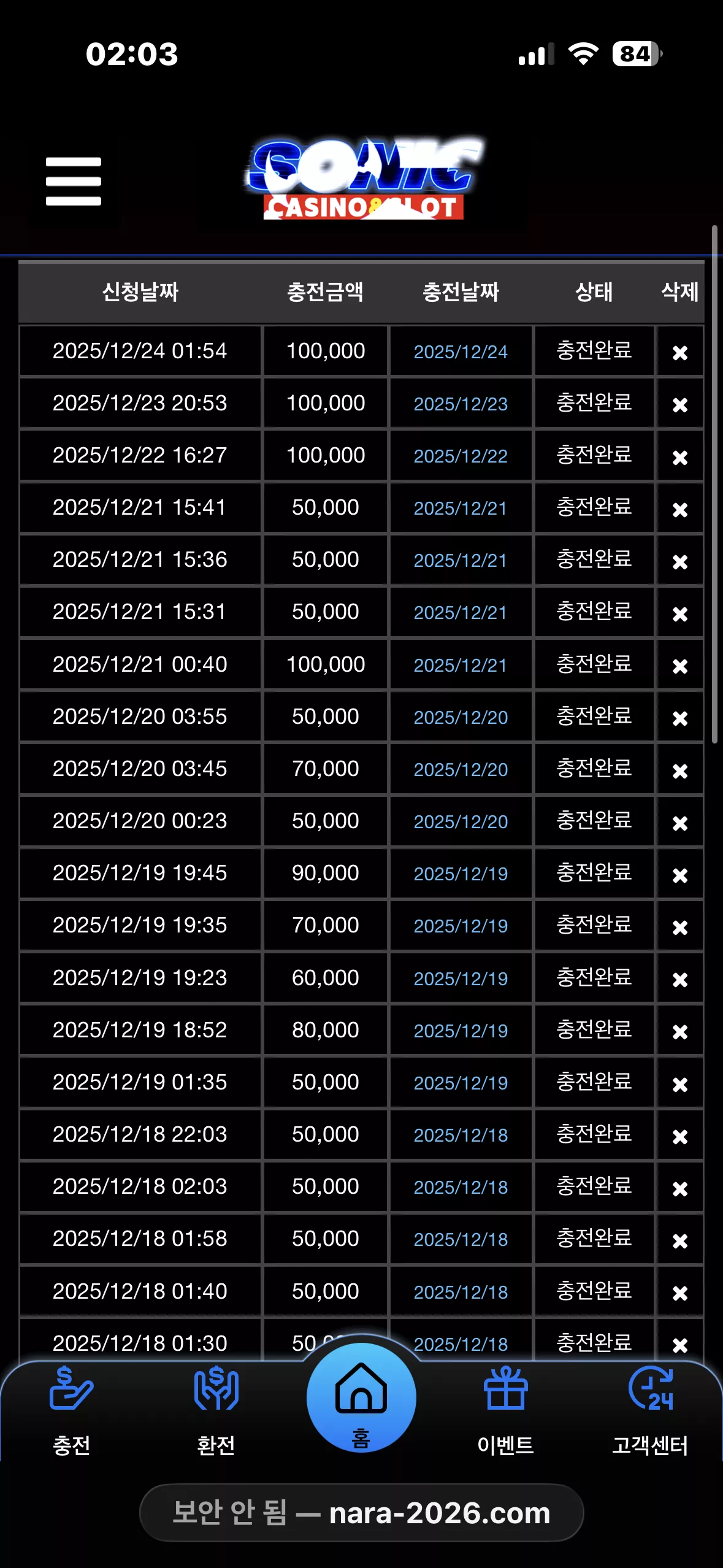723x1568 pixels.
Task: Open the 이벤트 tab
Action: tap(505, 1410)
